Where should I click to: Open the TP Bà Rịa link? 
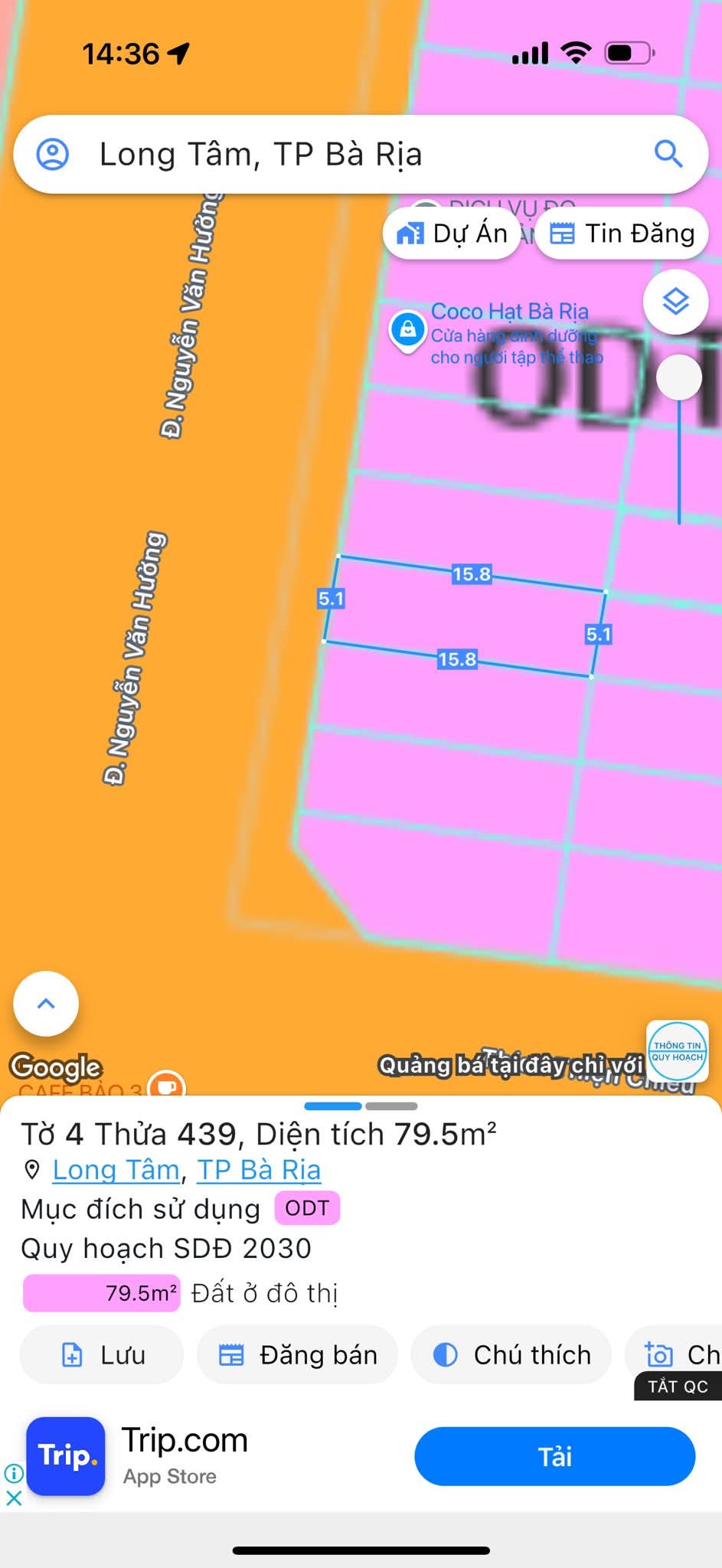click(x=259, y=1170)
